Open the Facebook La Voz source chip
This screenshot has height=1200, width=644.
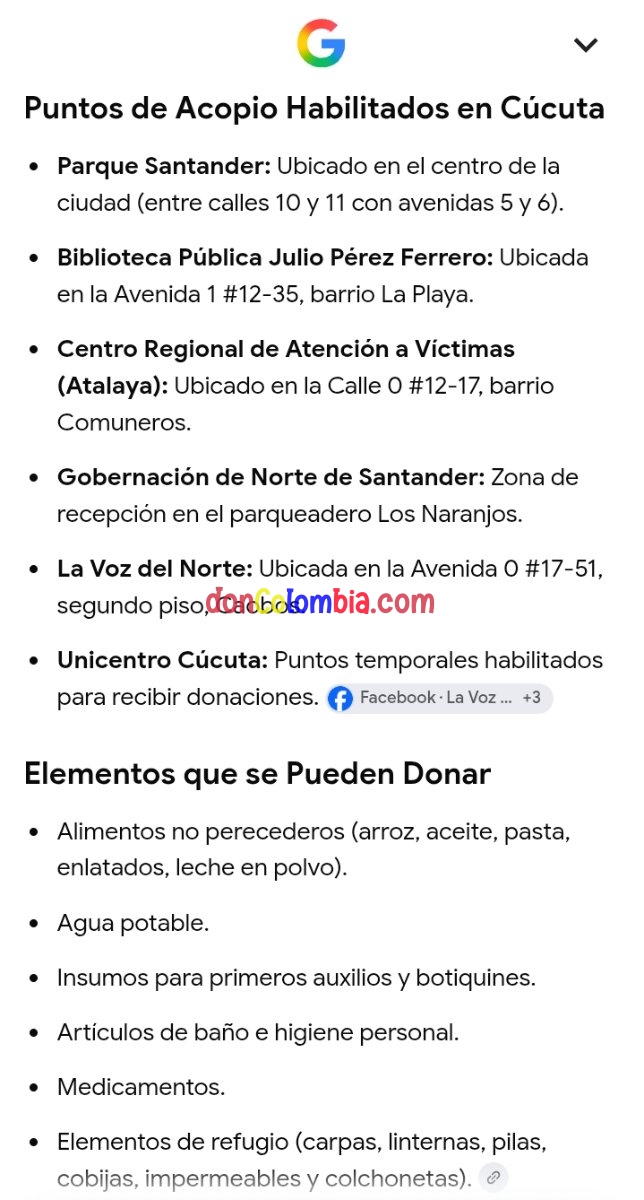tap(439, 698)
